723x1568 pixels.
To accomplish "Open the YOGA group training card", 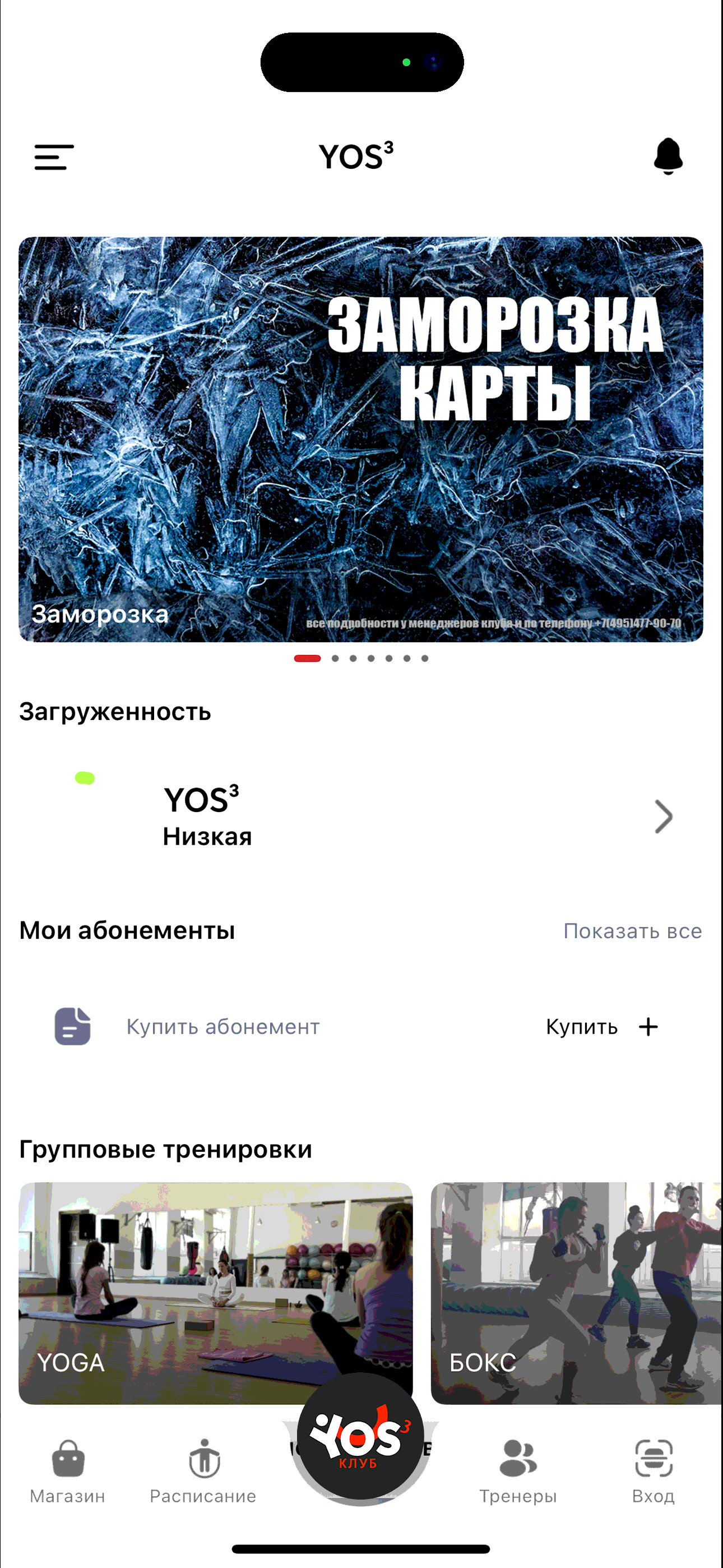I will point(215,1293).
